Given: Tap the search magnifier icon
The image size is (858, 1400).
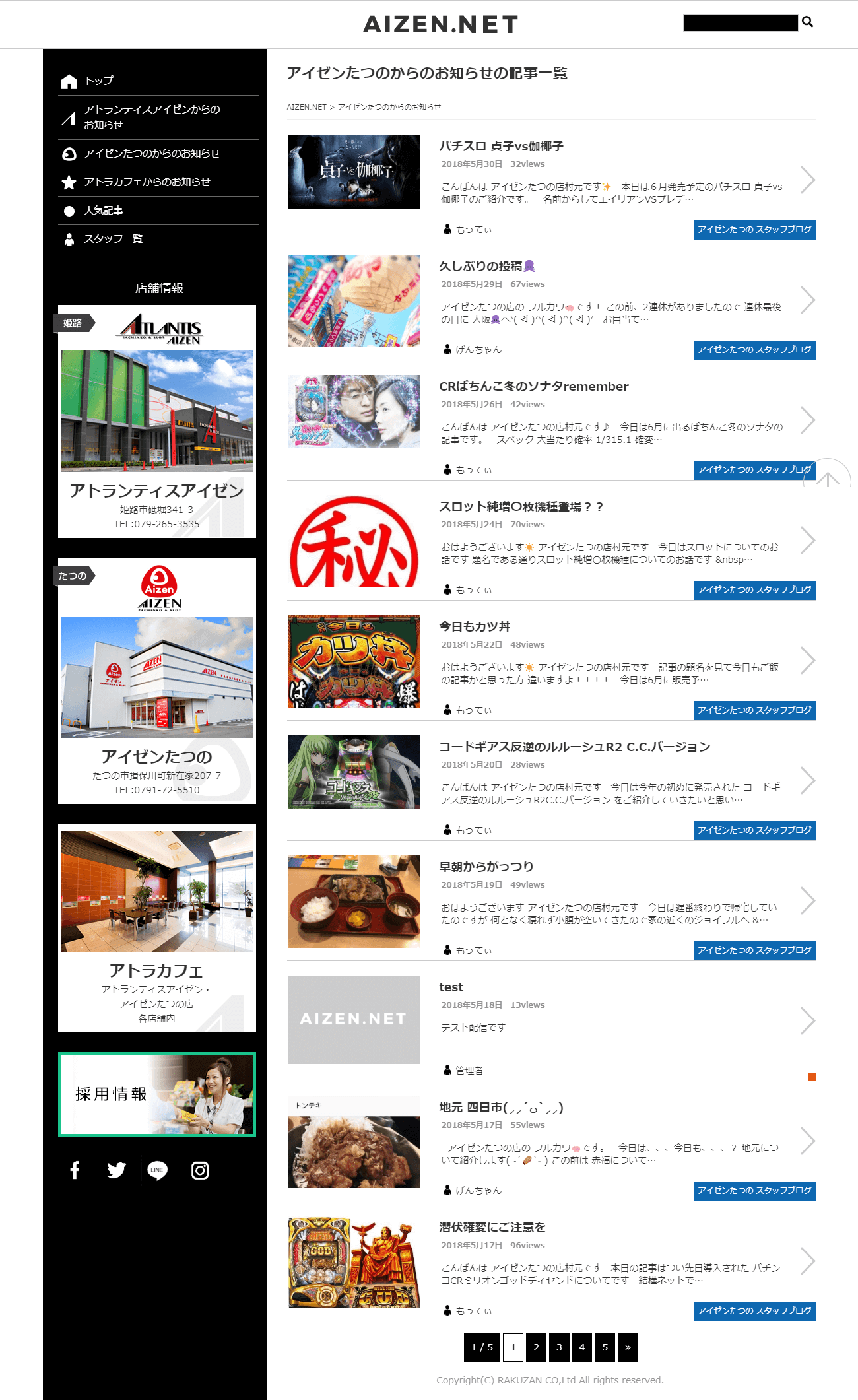Looking at the screenshot, I should pos(807,22).
